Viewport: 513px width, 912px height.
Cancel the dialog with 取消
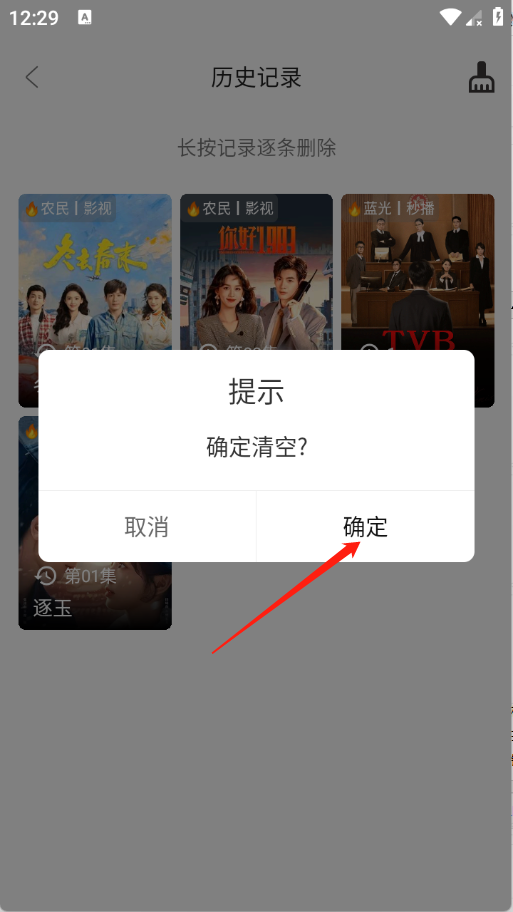coord(147,527)
